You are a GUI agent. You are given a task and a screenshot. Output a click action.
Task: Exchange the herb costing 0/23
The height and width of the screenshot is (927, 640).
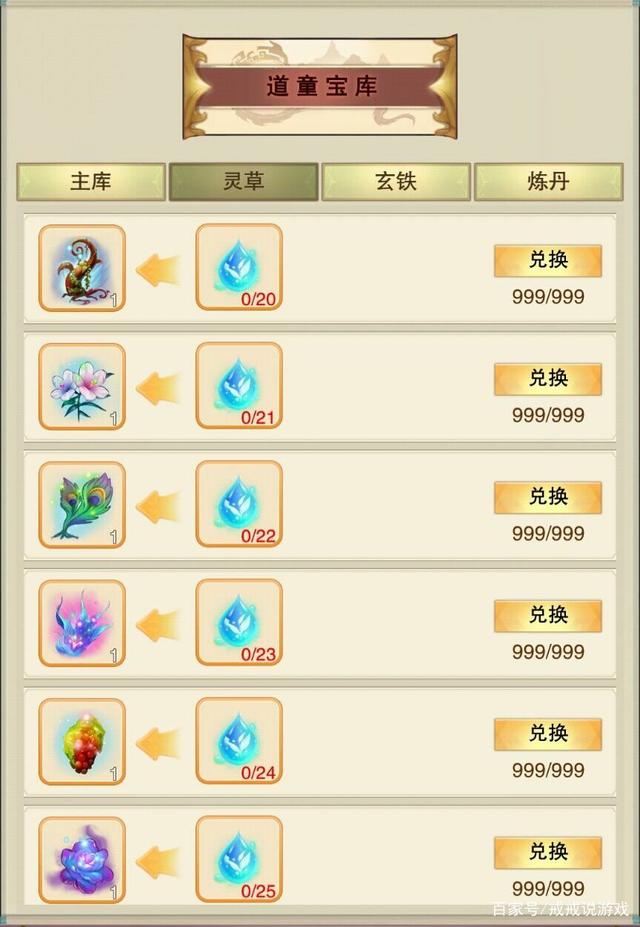tap(548, 615)
